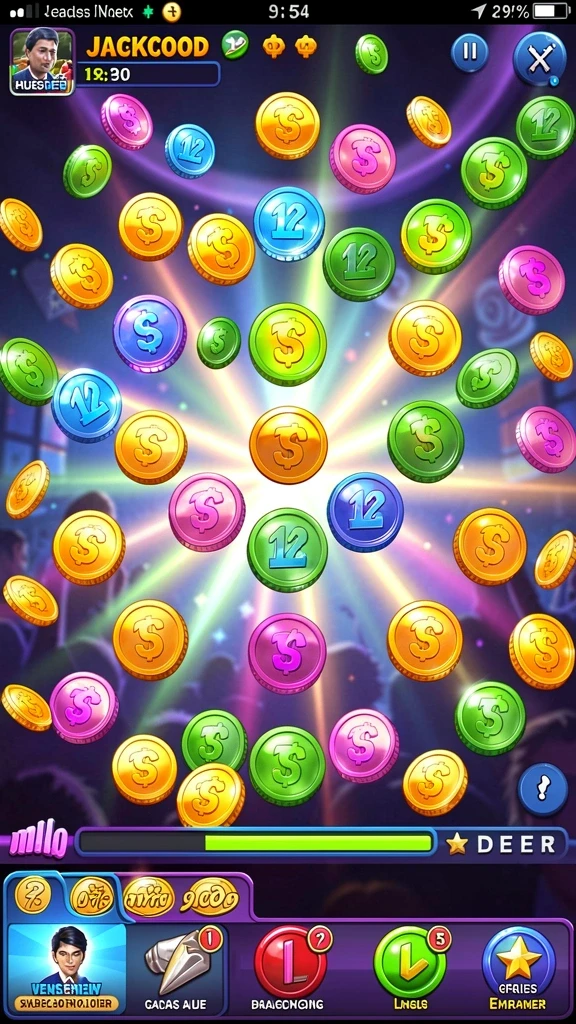Close the game with the X button

click(x=539, y=59)
